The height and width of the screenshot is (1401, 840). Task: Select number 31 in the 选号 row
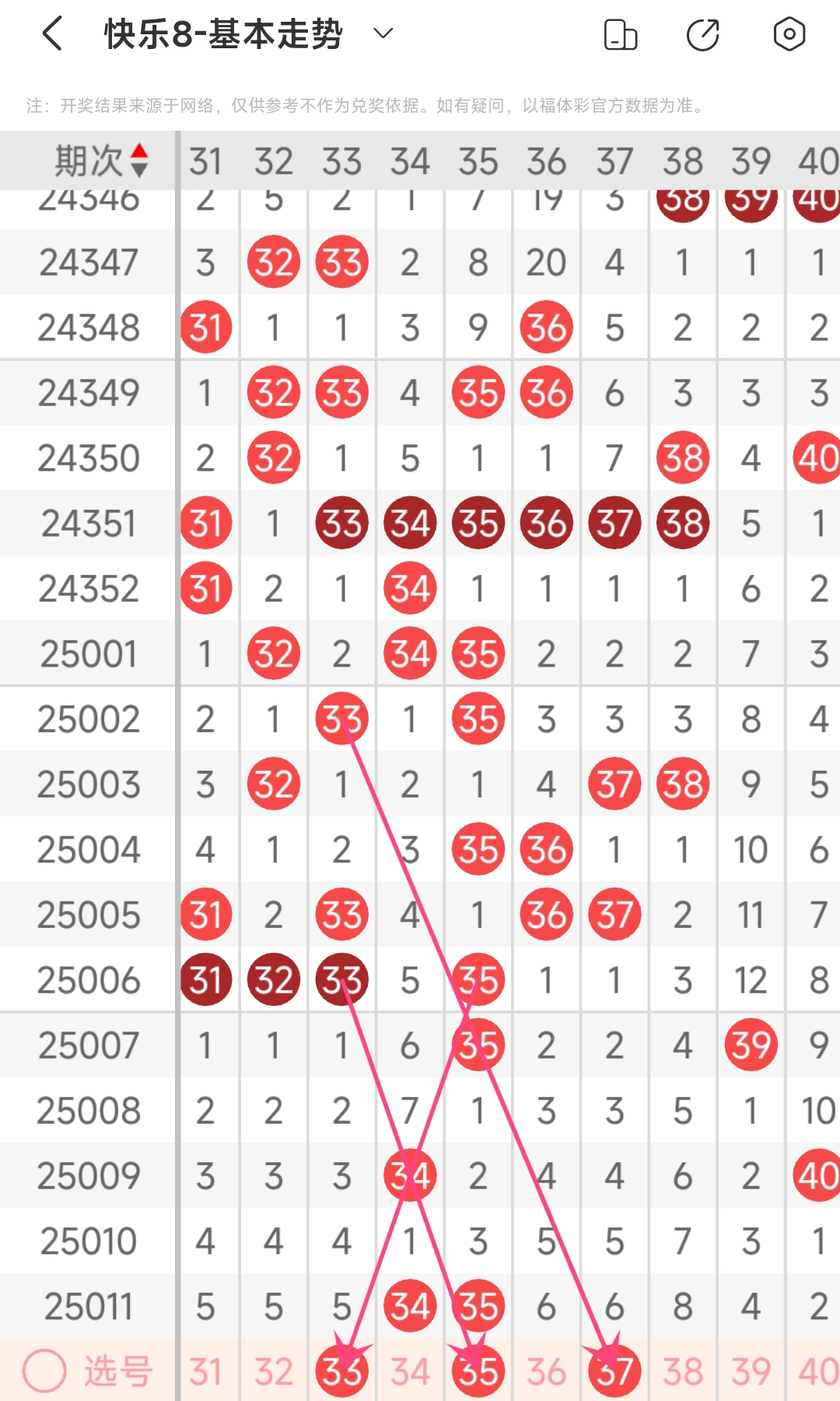[205, 1371]
